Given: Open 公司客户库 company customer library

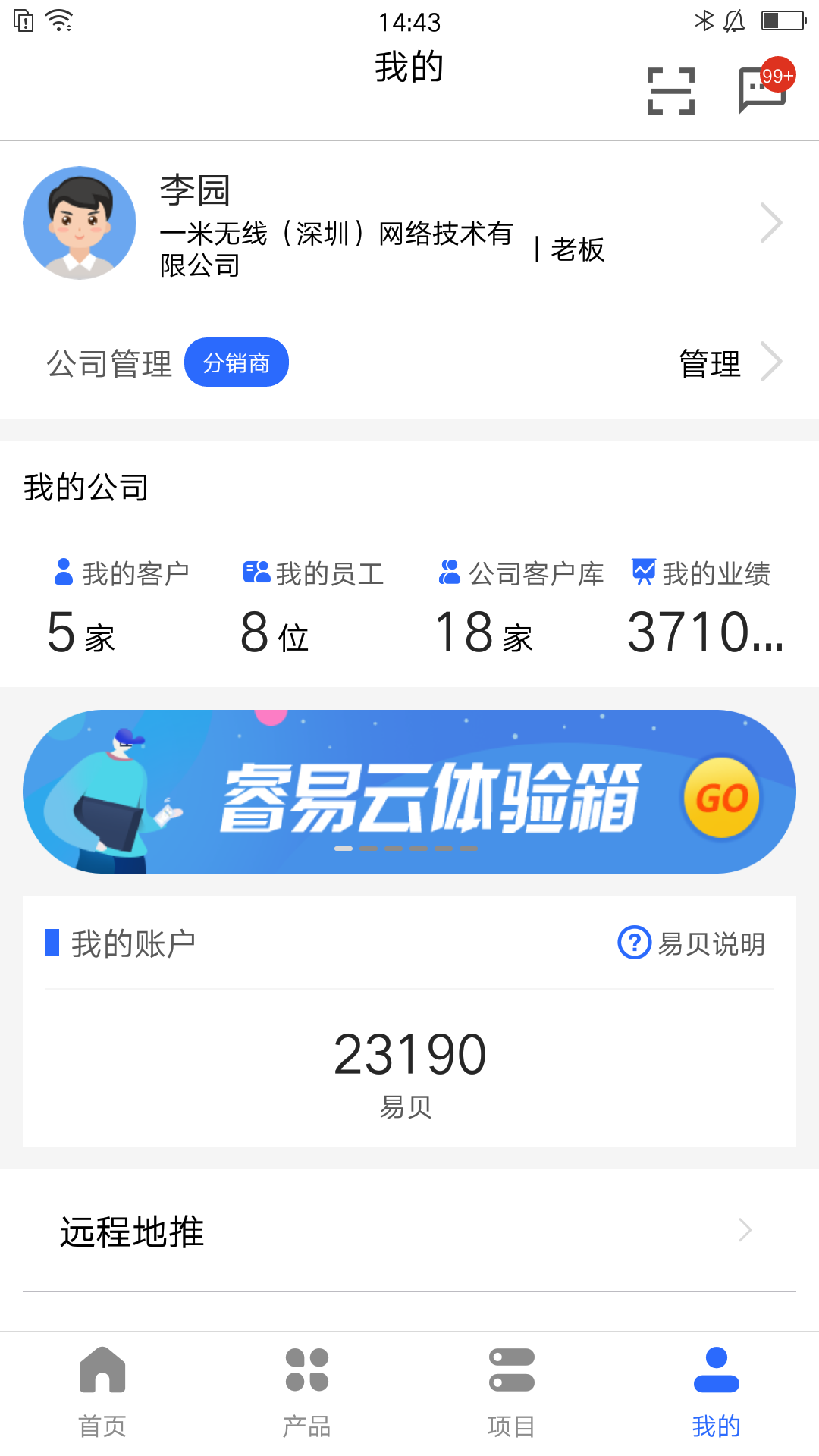Looking at the screenshot, I should tap(450, 573).
